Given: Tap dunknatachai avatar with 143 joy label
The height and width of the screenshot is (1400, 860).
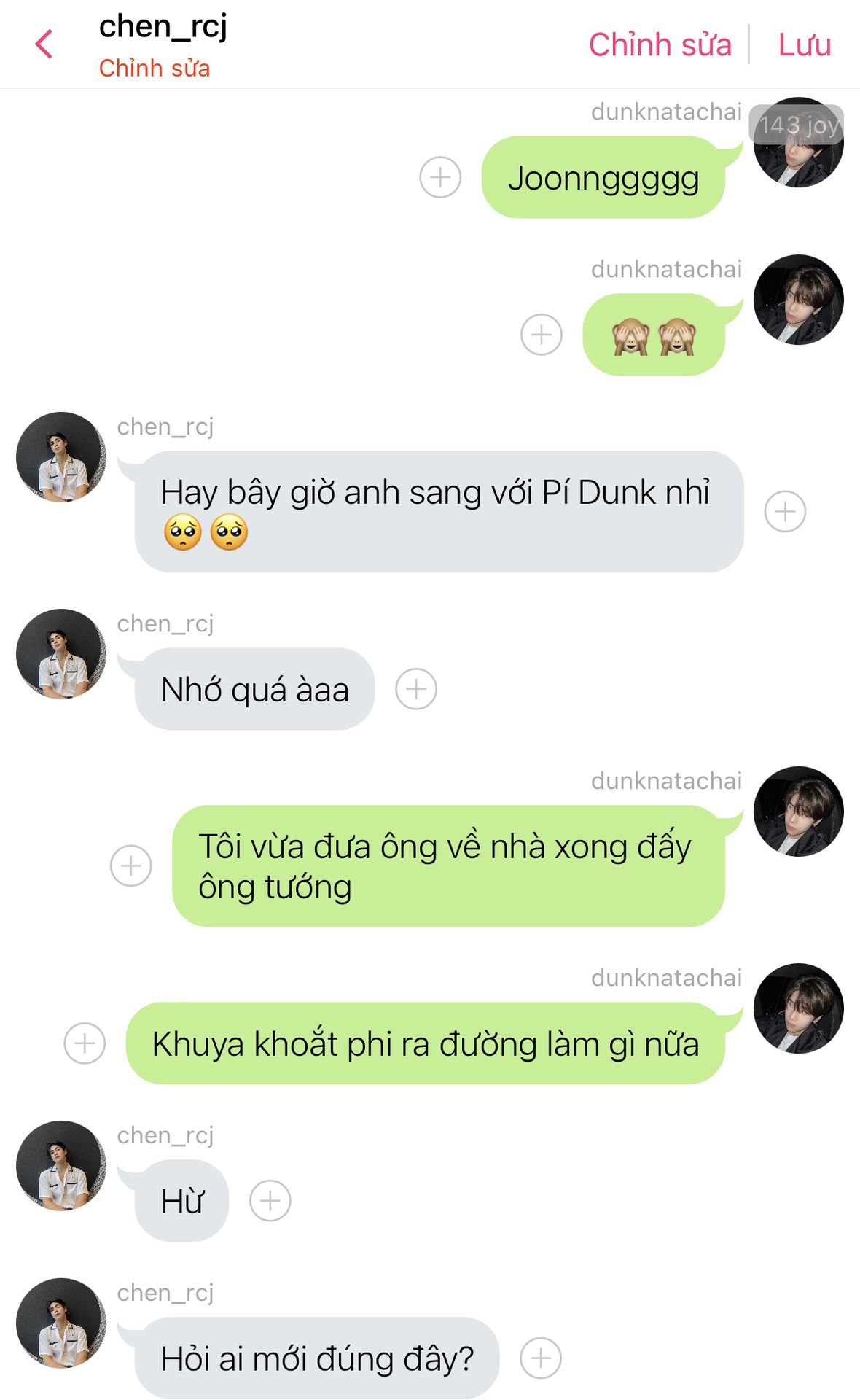Looking at the screenshot, I should [798, 143].
